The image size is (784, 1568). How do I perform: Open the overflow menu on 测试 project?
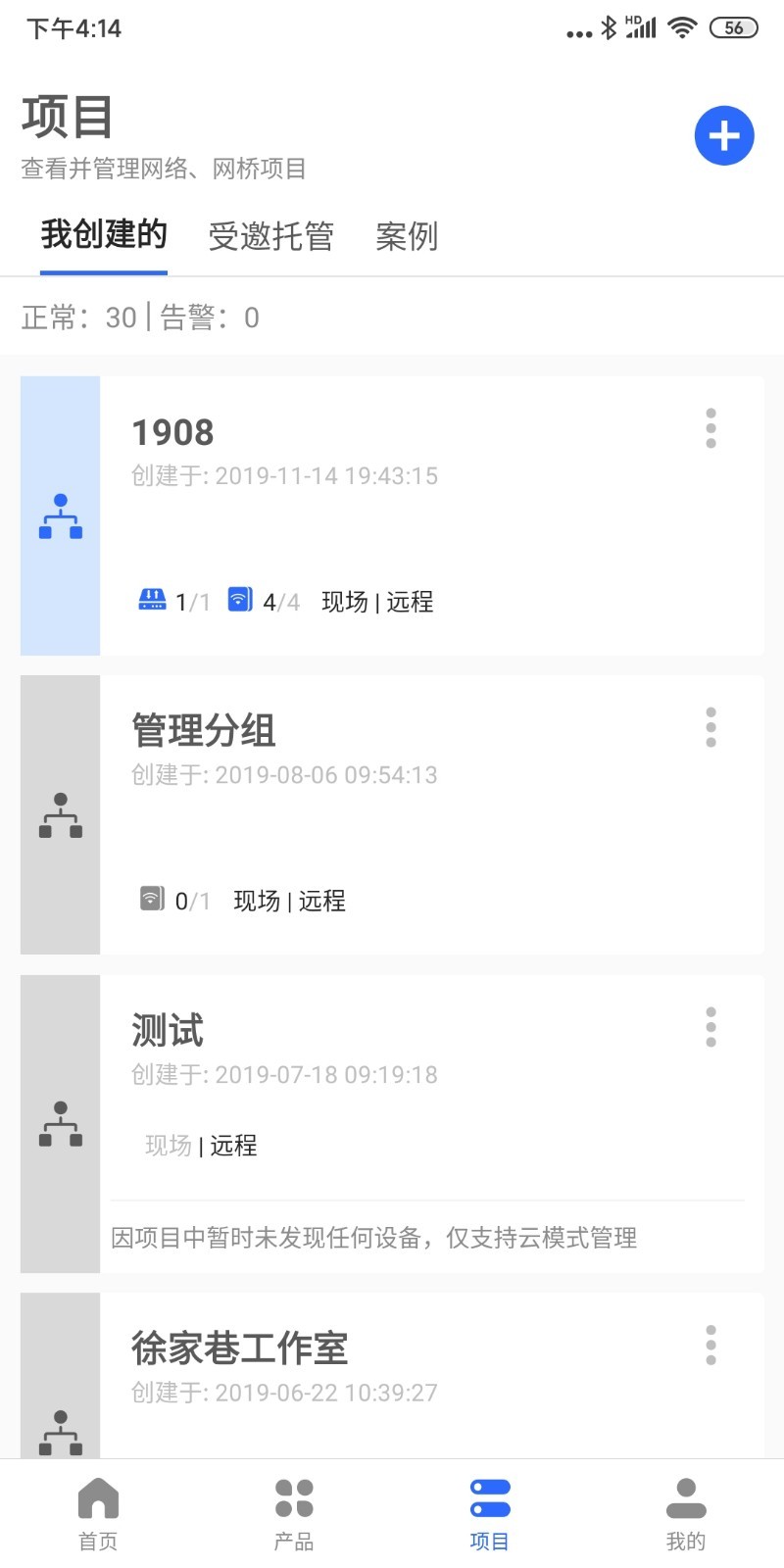tap(710, 1027)
